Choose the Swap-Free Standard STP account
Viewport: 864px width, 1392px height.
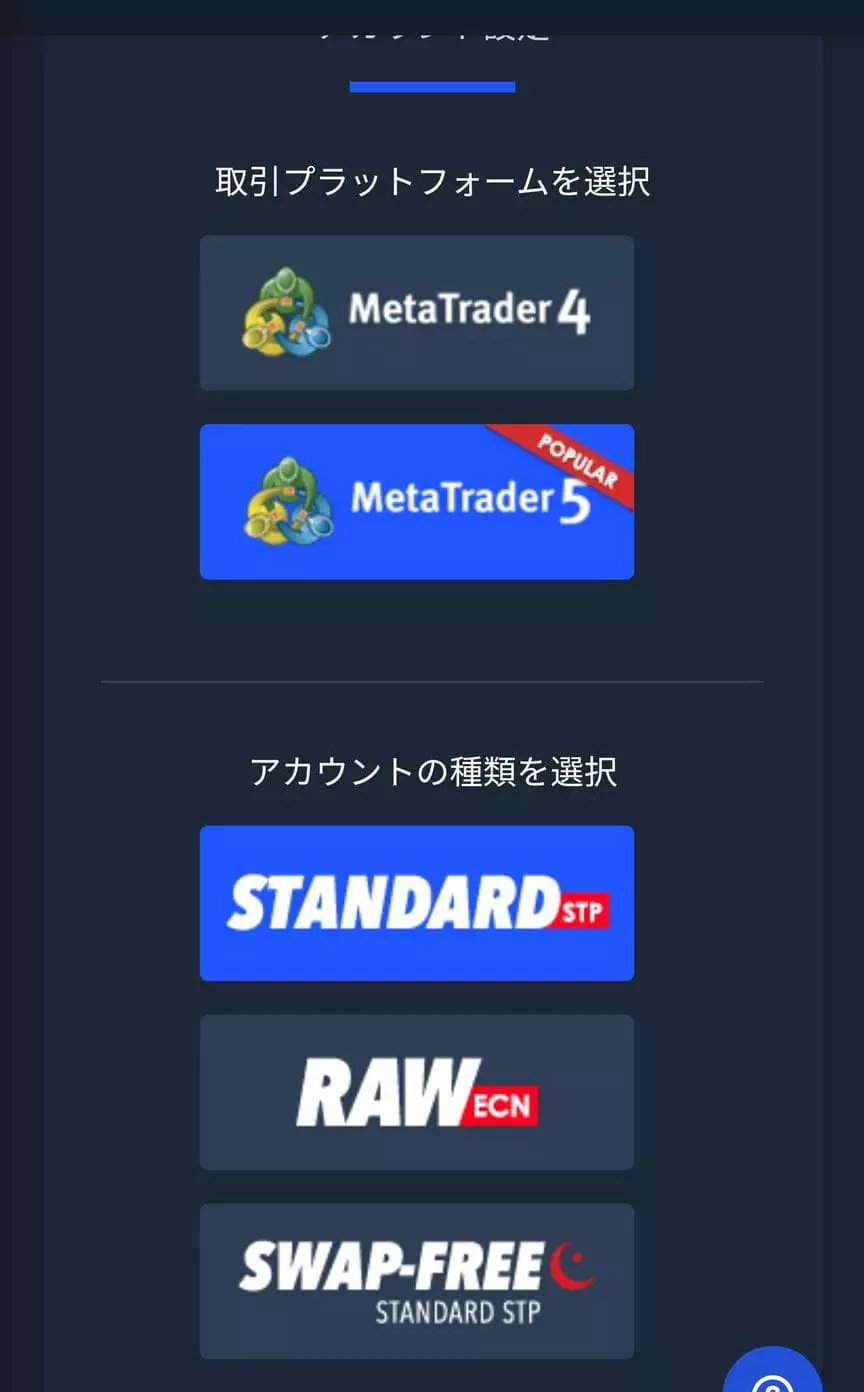417,1281
